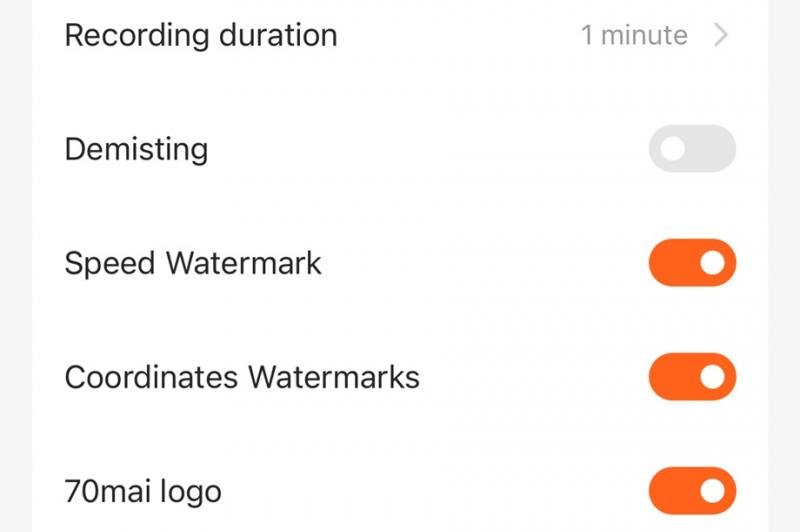800x532 pixels.
Task: Turn off Speed Watermark
Action: coord(692,264)
